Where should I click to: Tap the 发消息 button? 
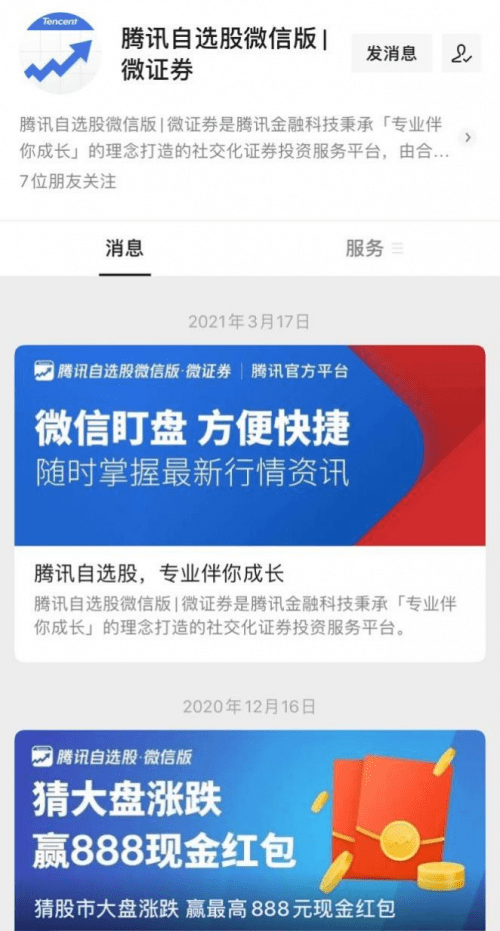tap(391, 53)
